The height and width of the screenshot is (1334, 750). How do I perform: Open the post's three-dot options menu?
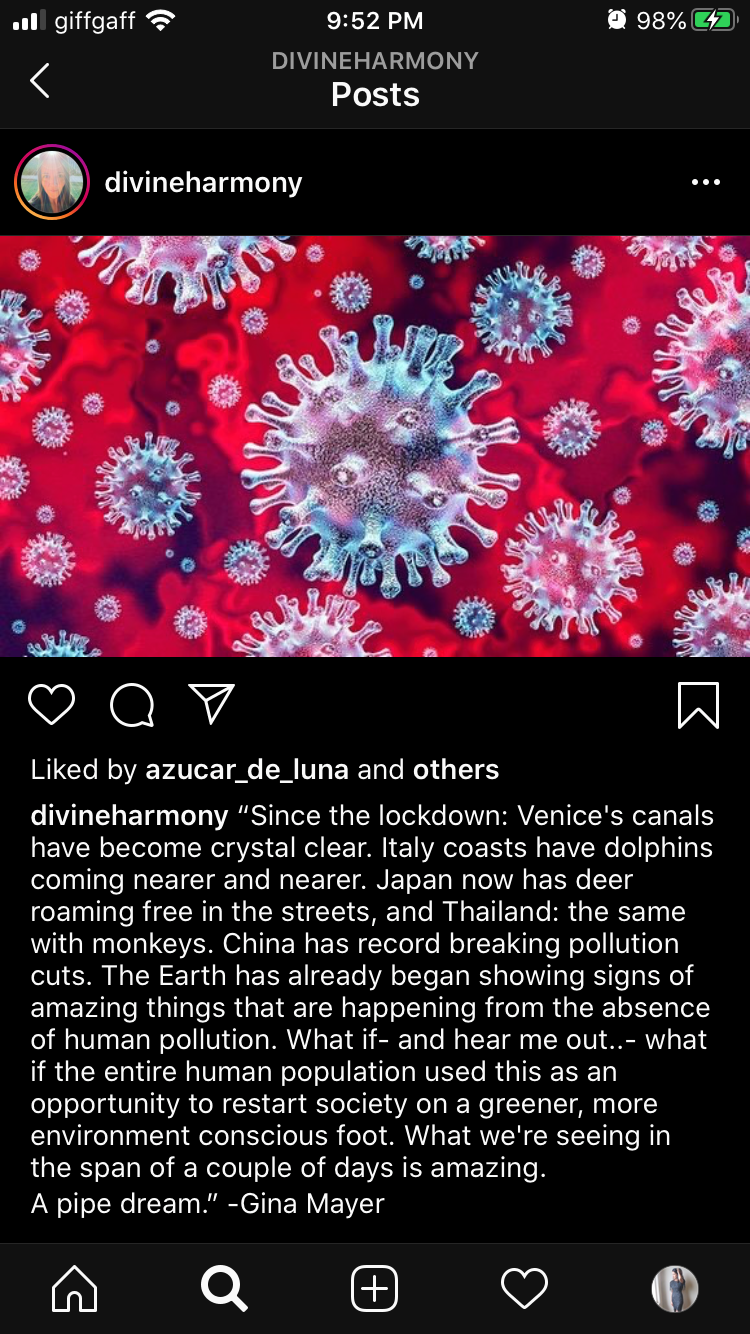point(705,182)
